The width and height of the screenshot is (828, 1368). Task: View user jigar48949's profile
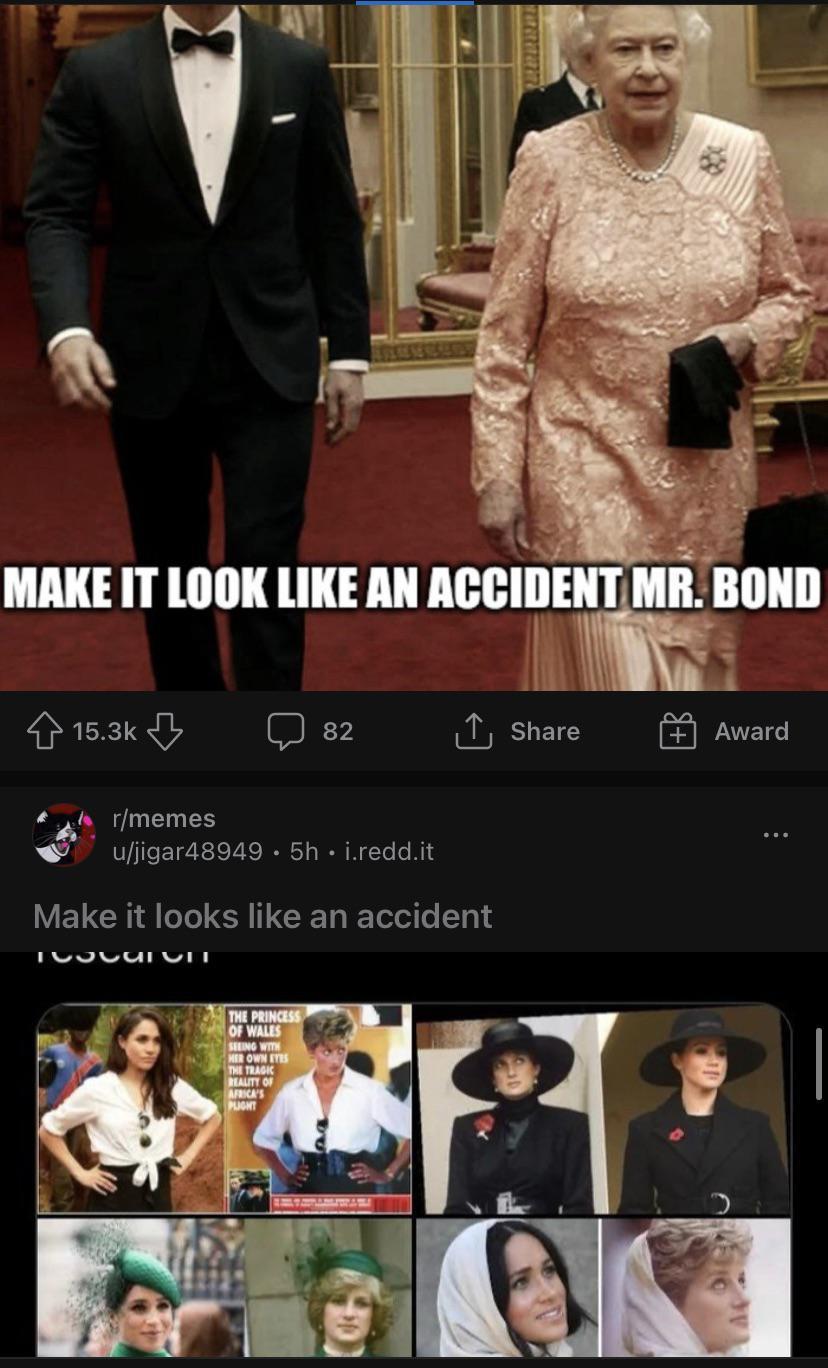187,852
